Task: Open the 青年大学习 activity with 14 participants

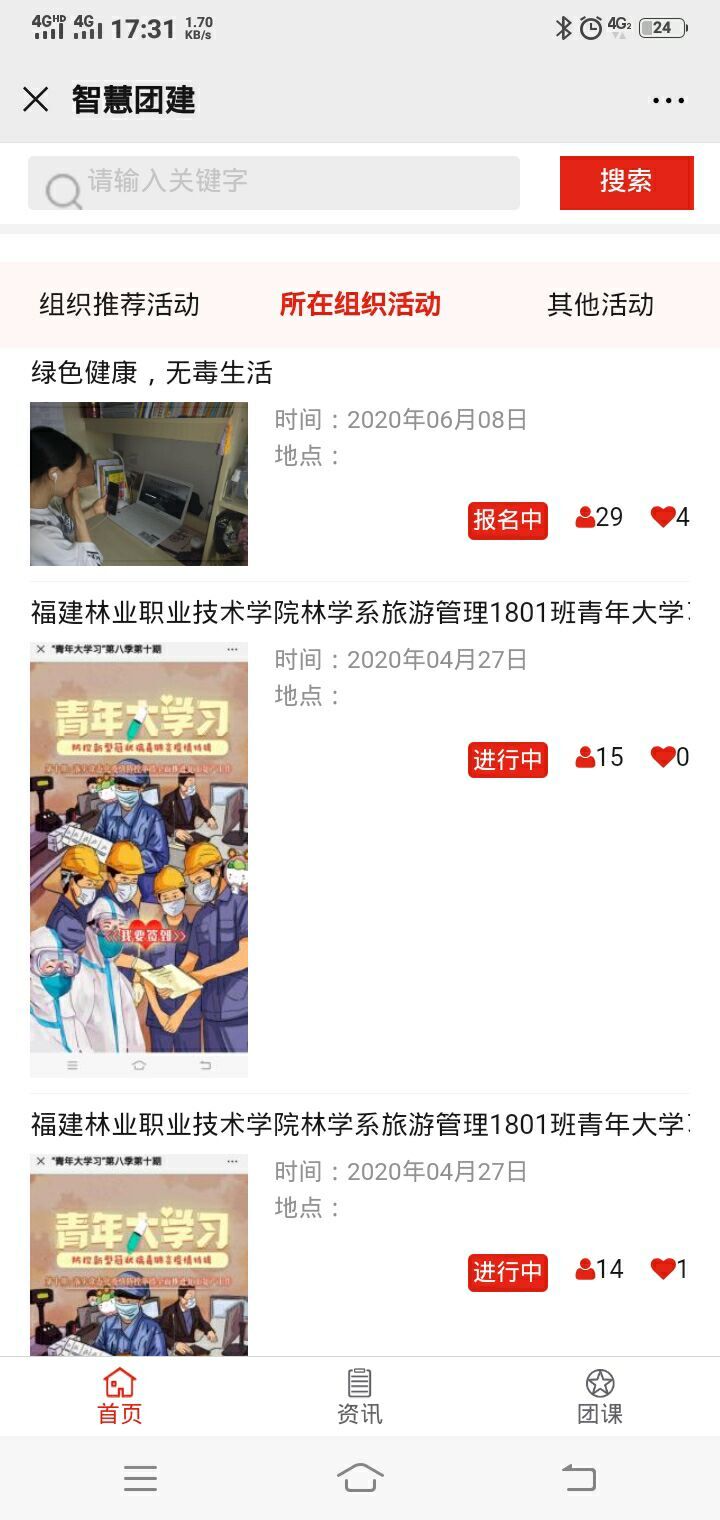Action: point(360,1125)
